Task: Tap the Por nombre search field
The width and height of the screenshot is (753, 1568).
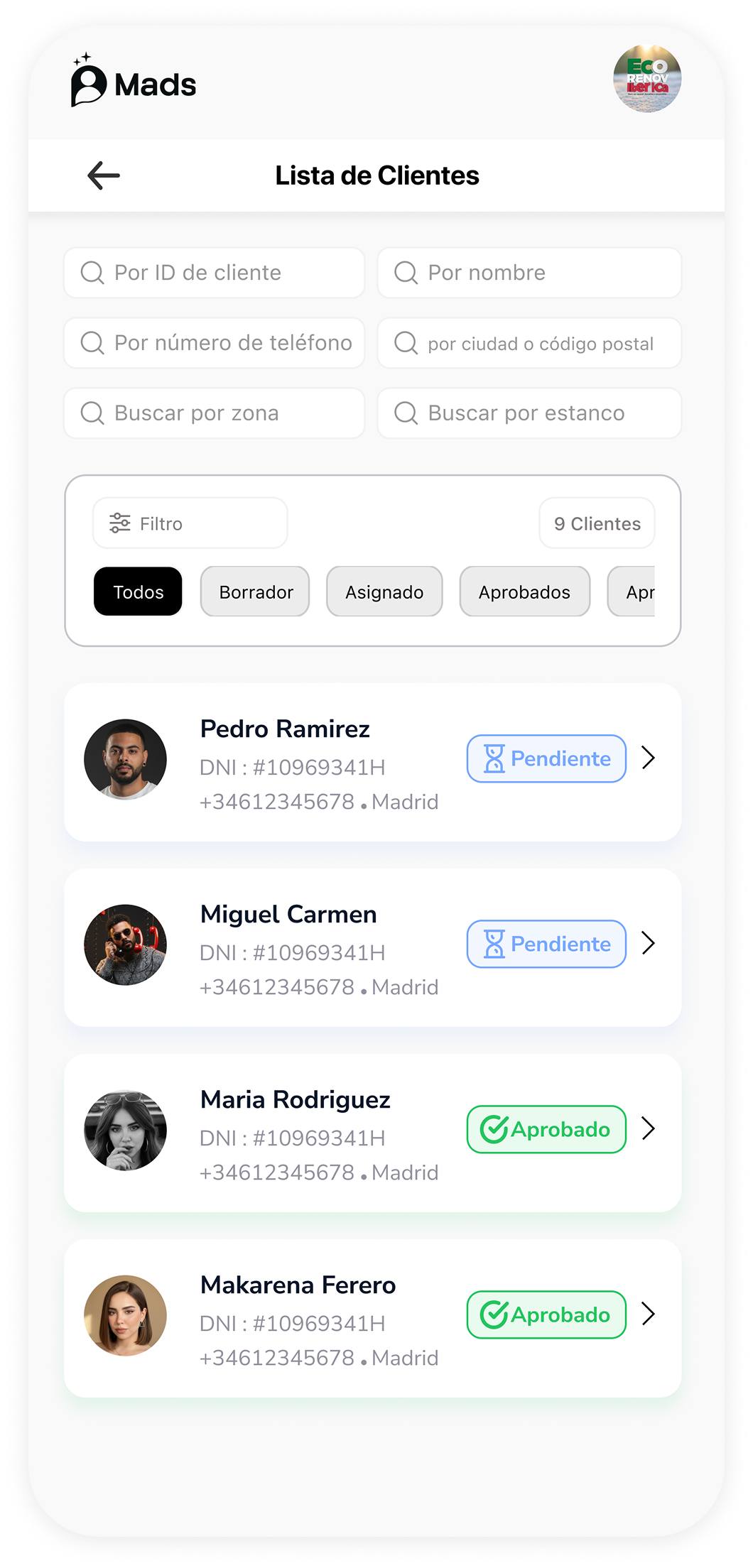Action: click(529, 273)
